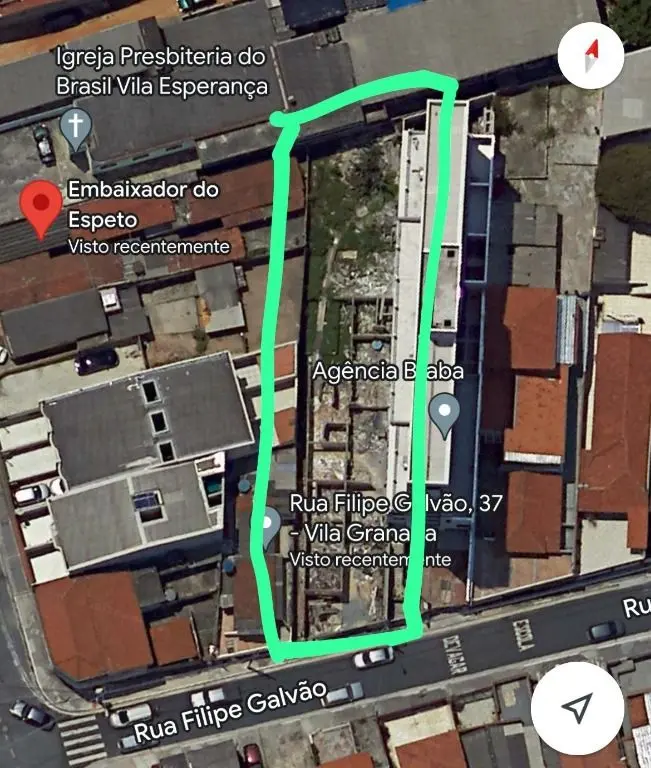Tap the Rua Filipe Galvão, 37 location pin
Image resolution: width=651 pixels, height=768 pixels.
(x=268, y=526)
